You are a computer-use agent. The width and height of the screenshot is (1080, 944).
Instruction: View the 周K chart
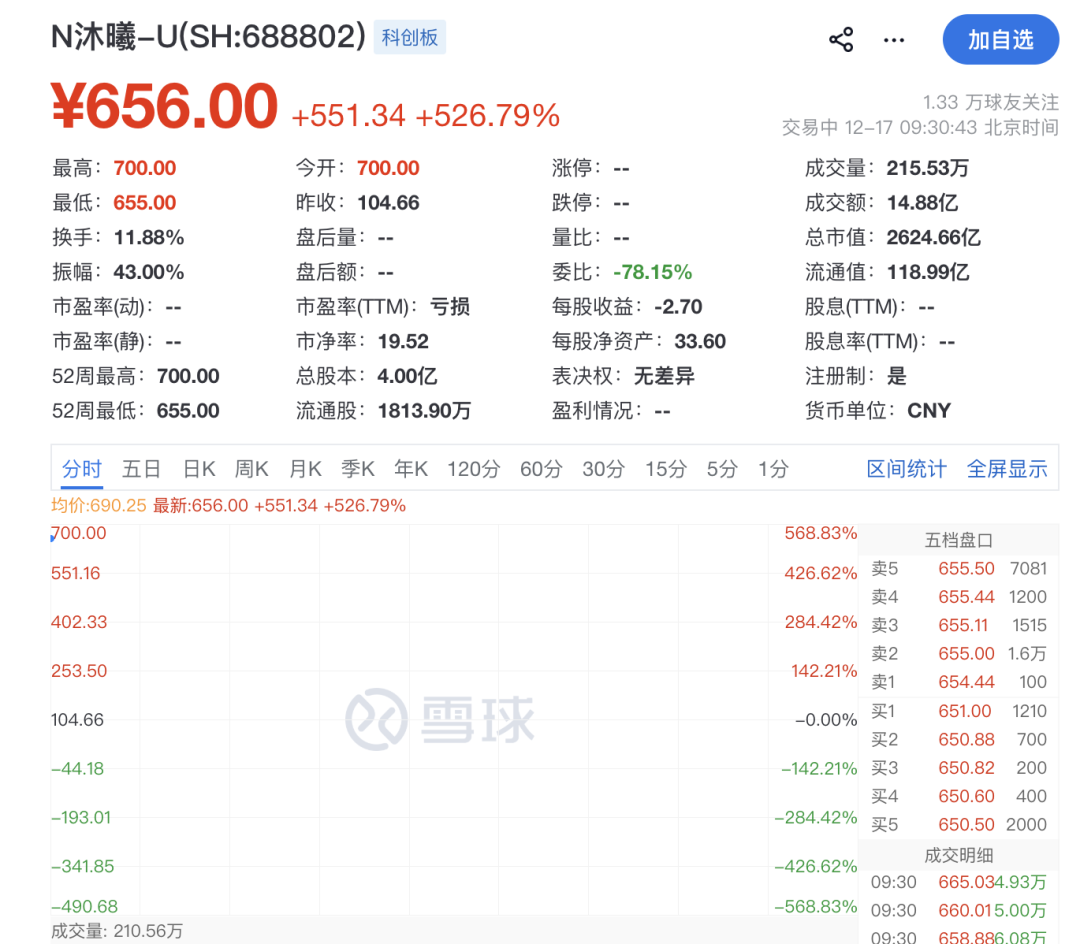(252, 469)
